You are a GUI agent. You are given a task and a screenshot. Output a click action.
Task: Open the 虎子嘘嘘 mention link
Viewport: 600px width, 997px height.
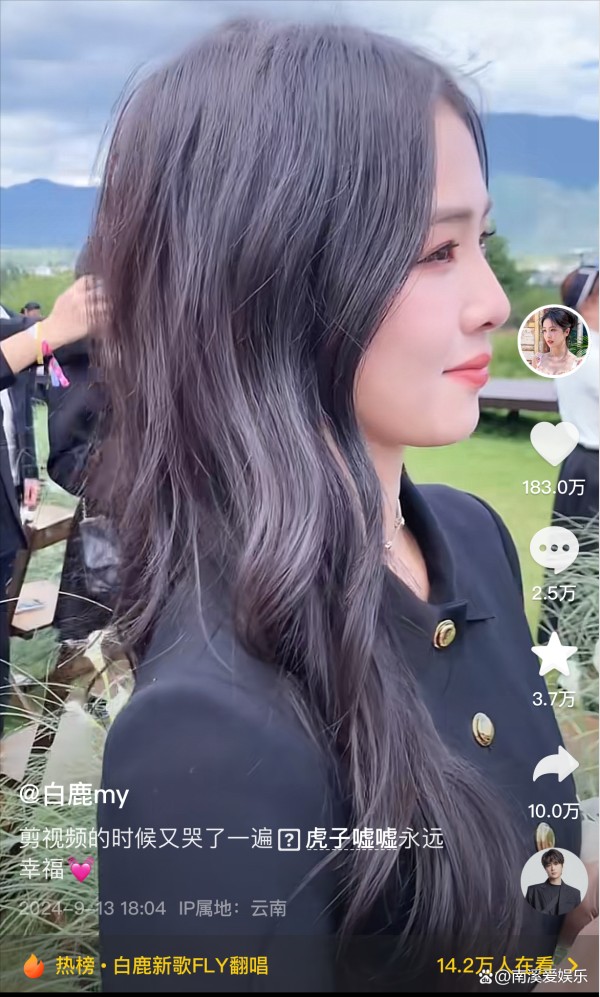click(x=351, y=839)
